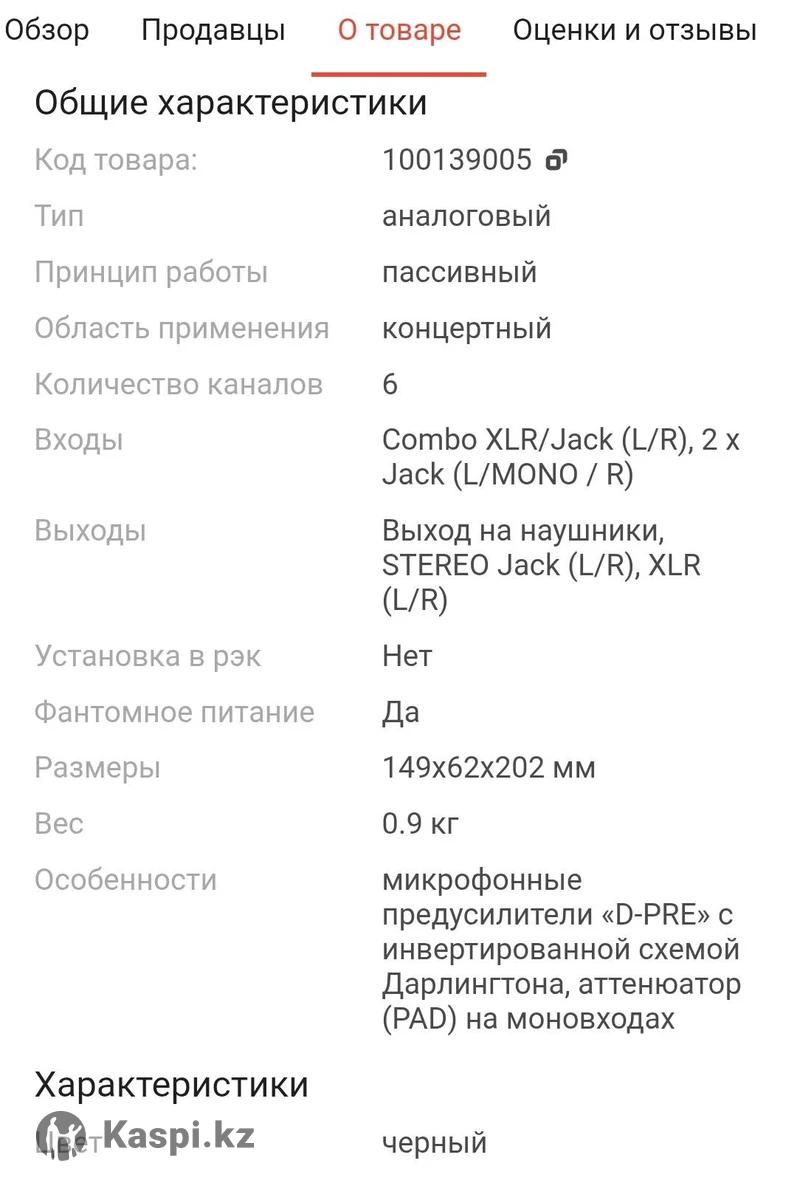Switch to the Обзор tab

tap(46, 30)
